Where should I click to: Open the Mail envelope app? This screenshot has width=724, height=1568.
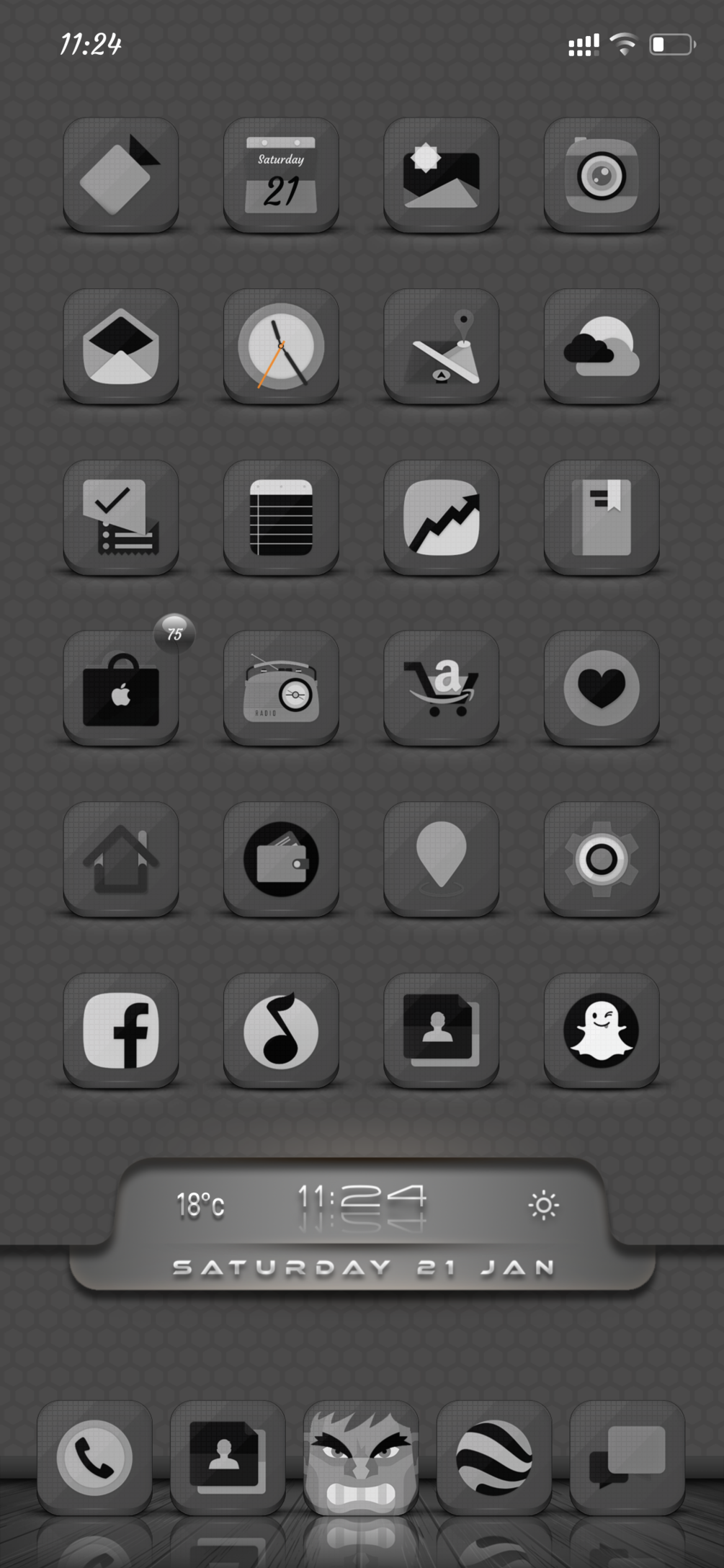pos(121,346)
